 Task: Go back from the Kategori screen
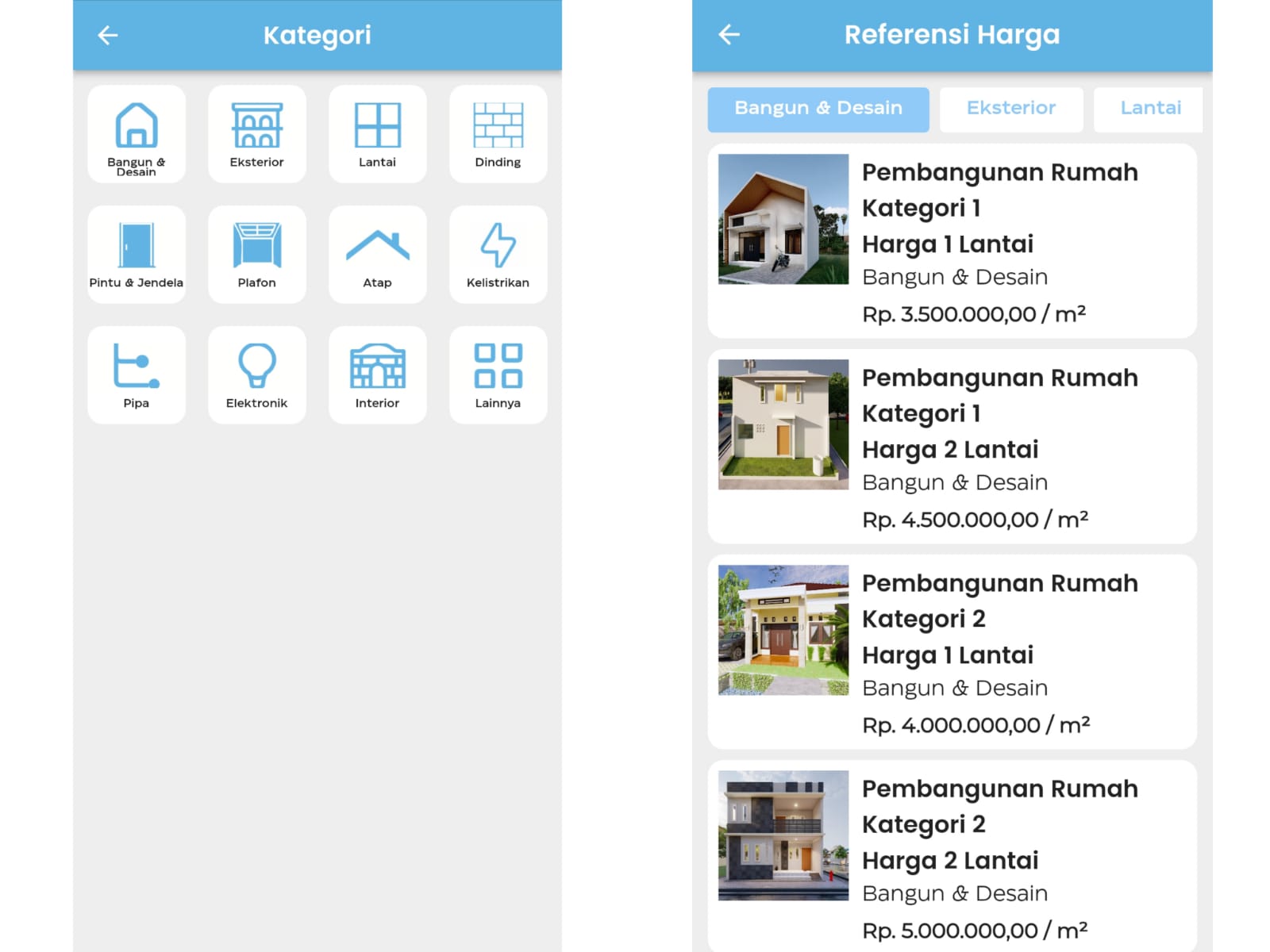(108, 35)
